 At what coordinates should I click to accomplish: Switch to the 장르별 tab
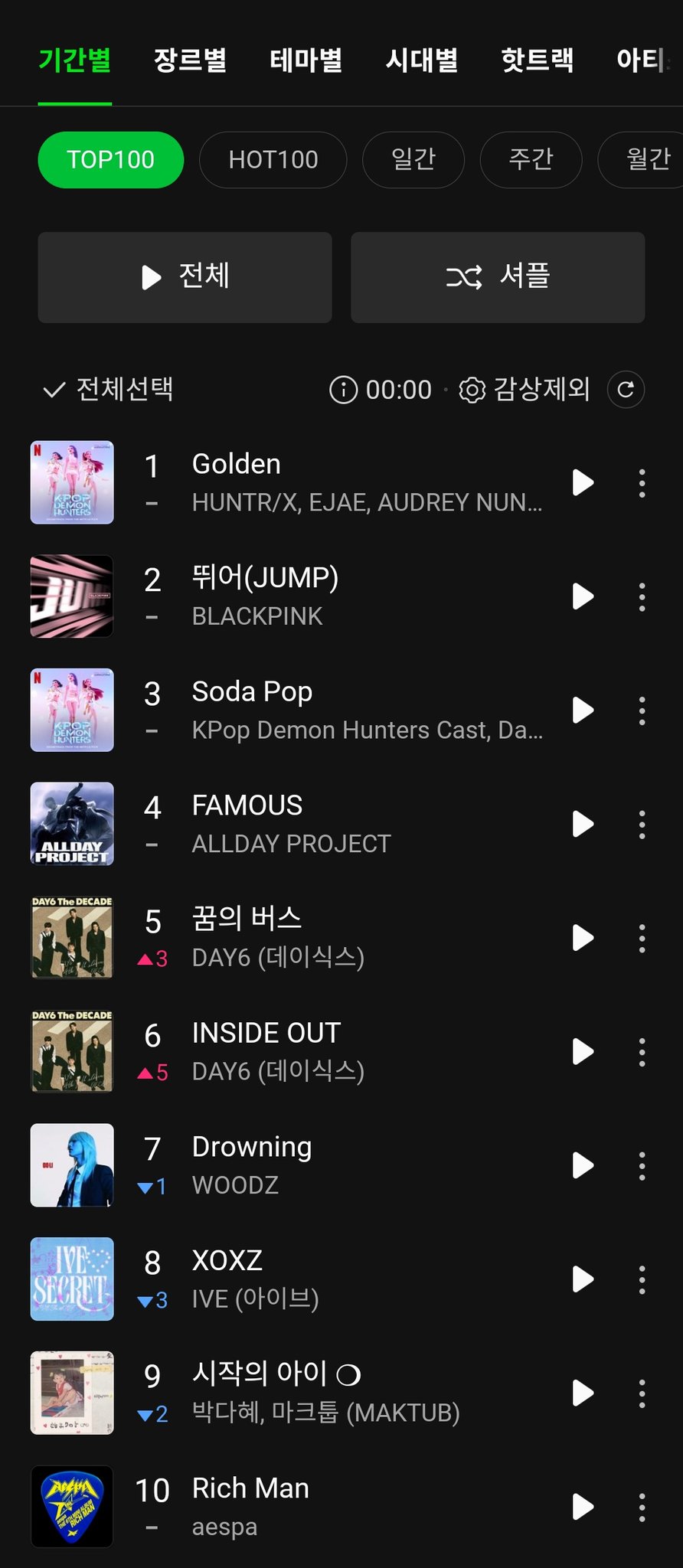coord(190,60)
